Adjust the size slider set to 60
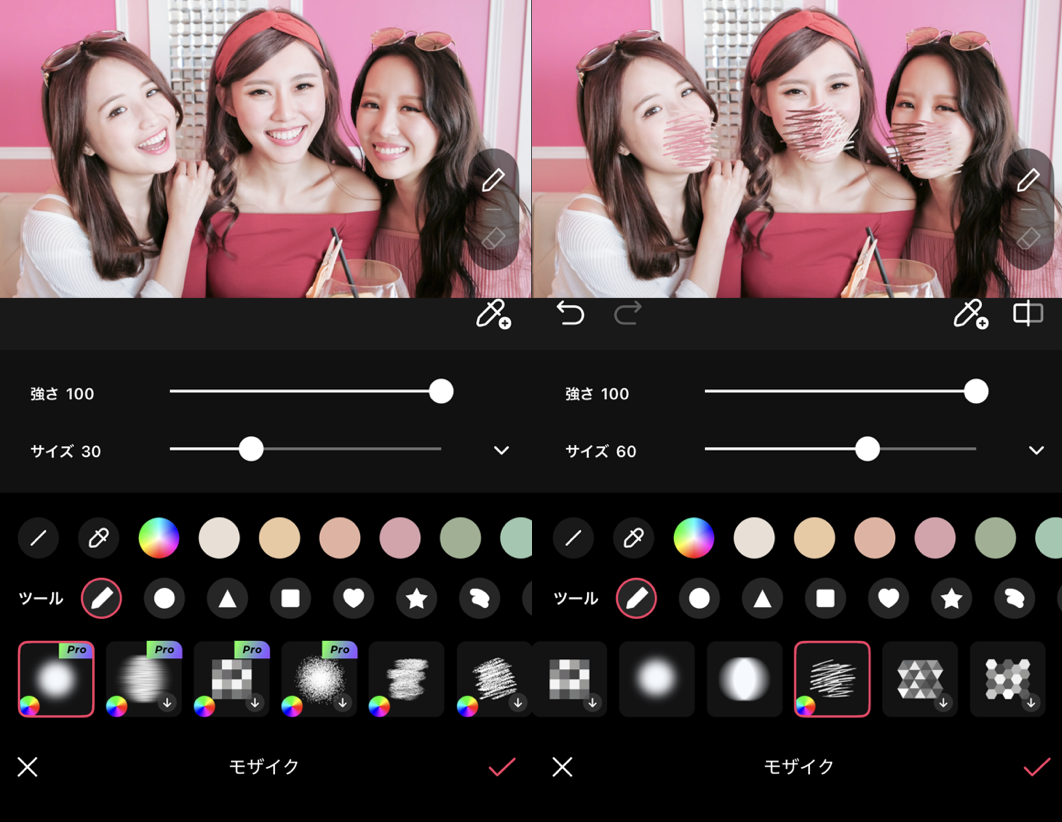 coord(867,449)
